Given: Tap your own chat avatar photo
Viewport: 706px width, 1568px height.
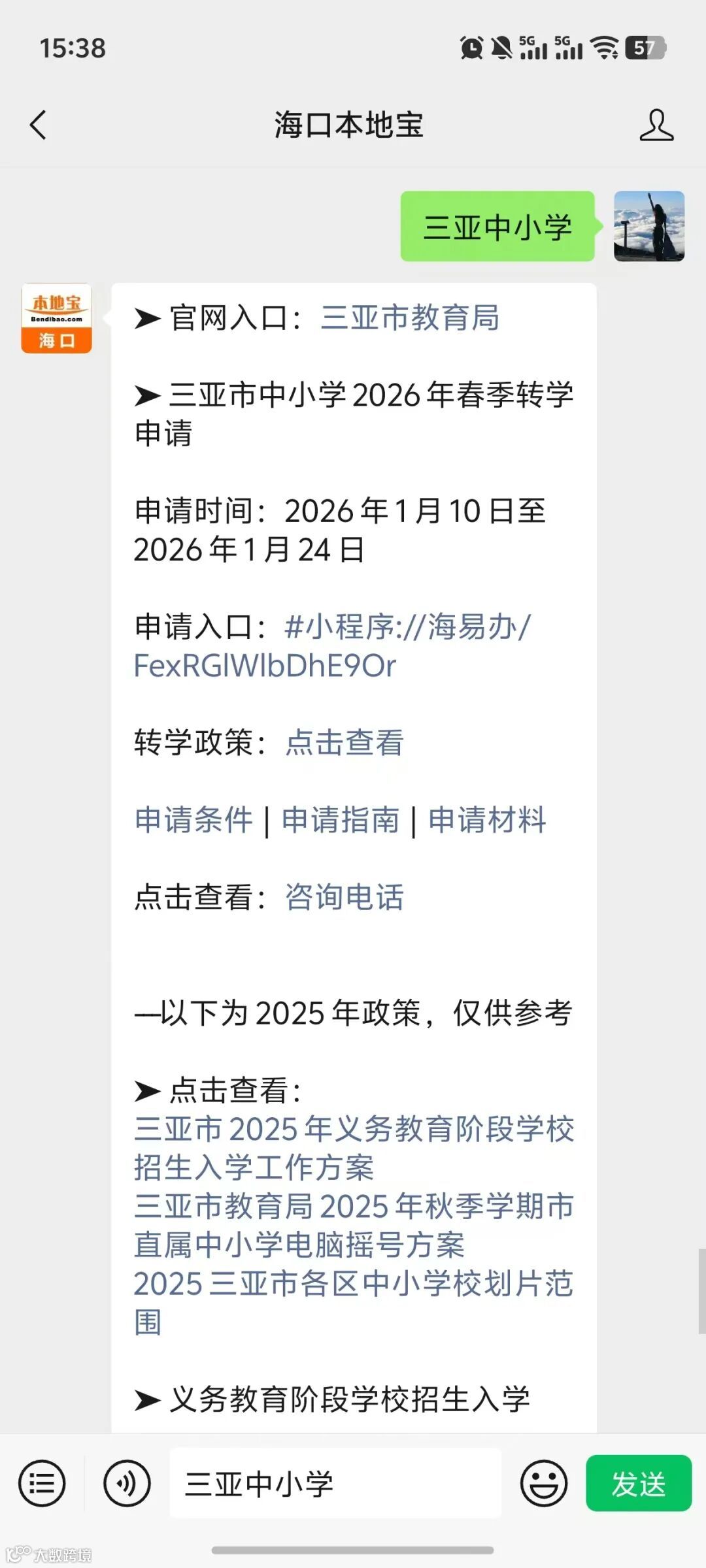Looking at the screenshot, I should pyautogui.click(x=649, y=227).
